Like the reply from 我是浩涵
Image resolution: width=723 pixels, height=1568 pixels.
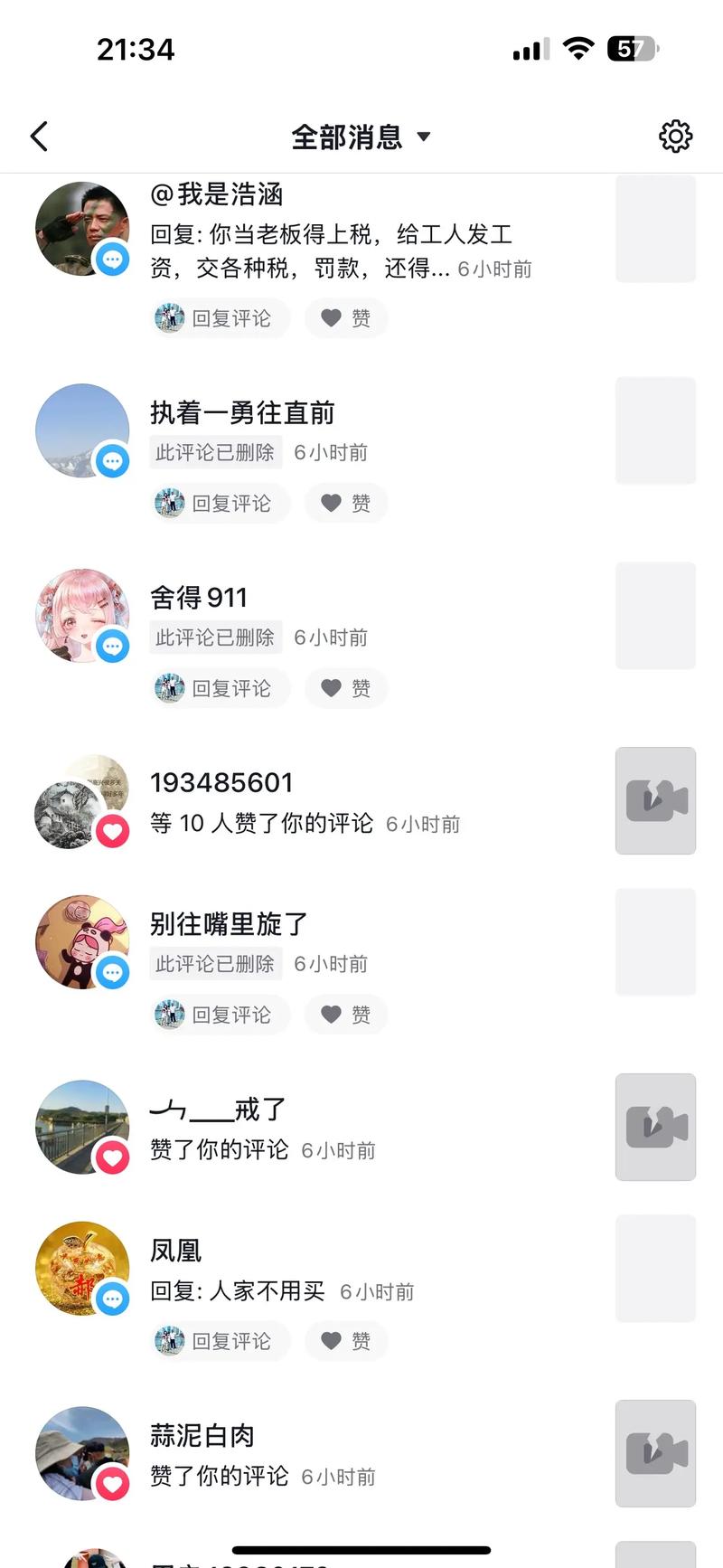click(346, 318)
